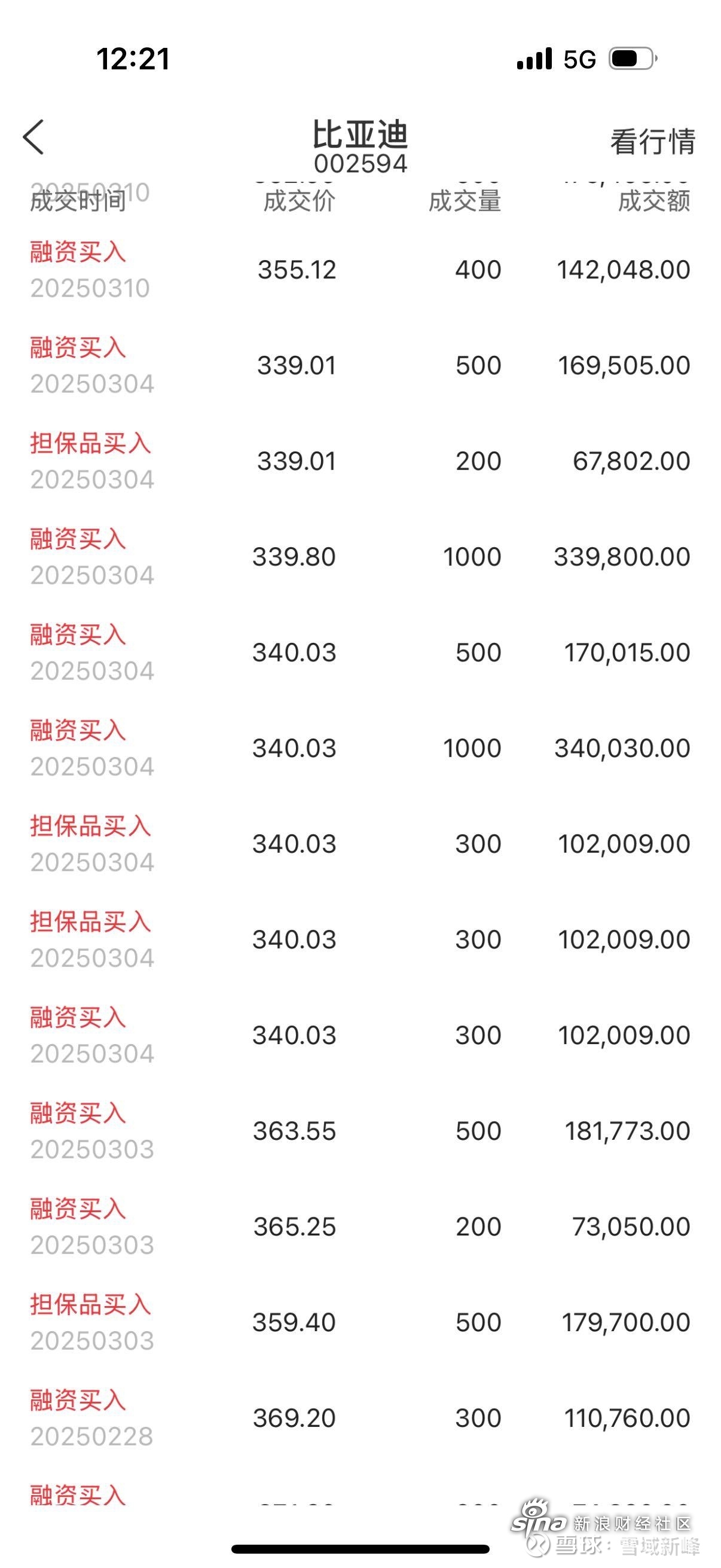Image resolution: width=721 pixels, height=1568 pixels.
Task: Open 看行情 to view market quotes
Action: pos(652,142)
